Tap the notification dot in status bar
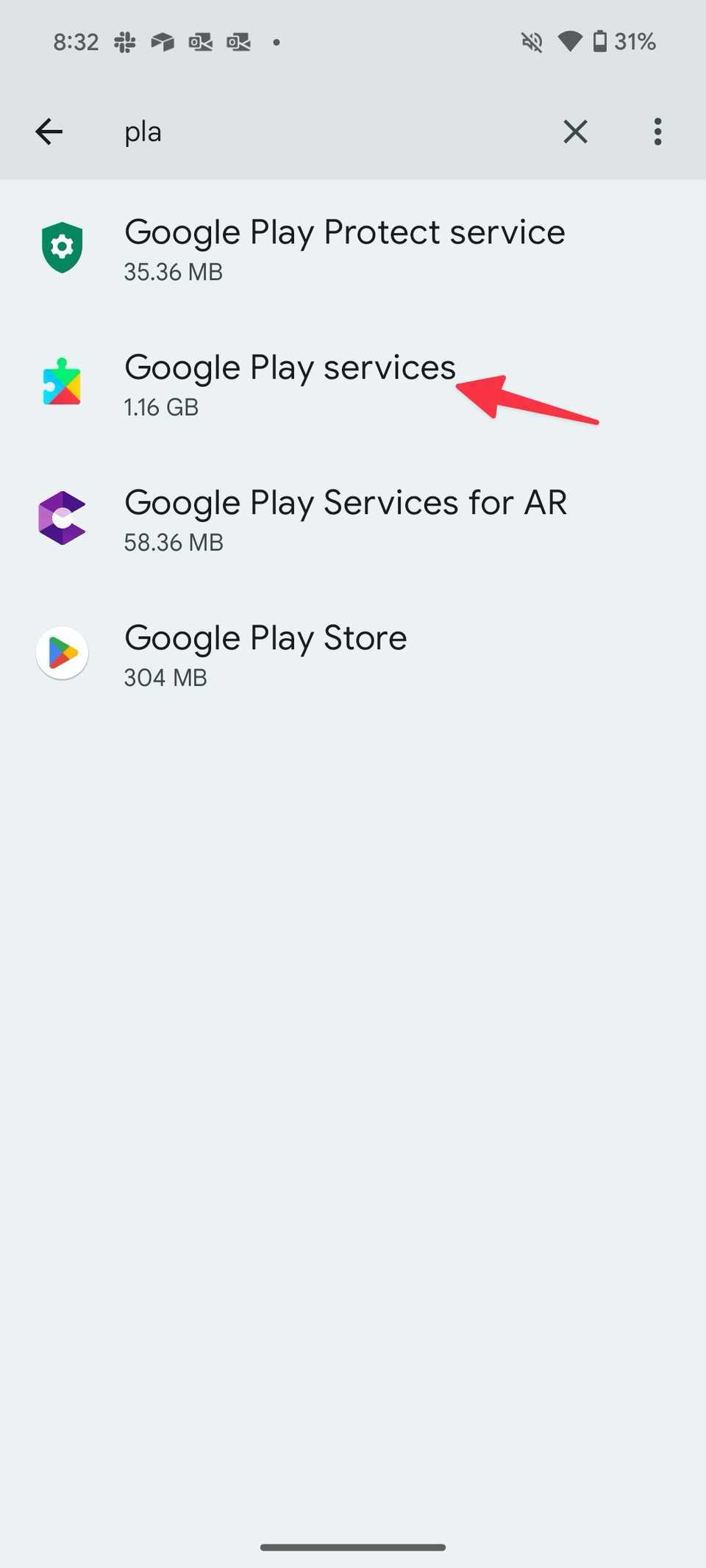This screenshot has height=1568, width=706. [x=277, y=42]
